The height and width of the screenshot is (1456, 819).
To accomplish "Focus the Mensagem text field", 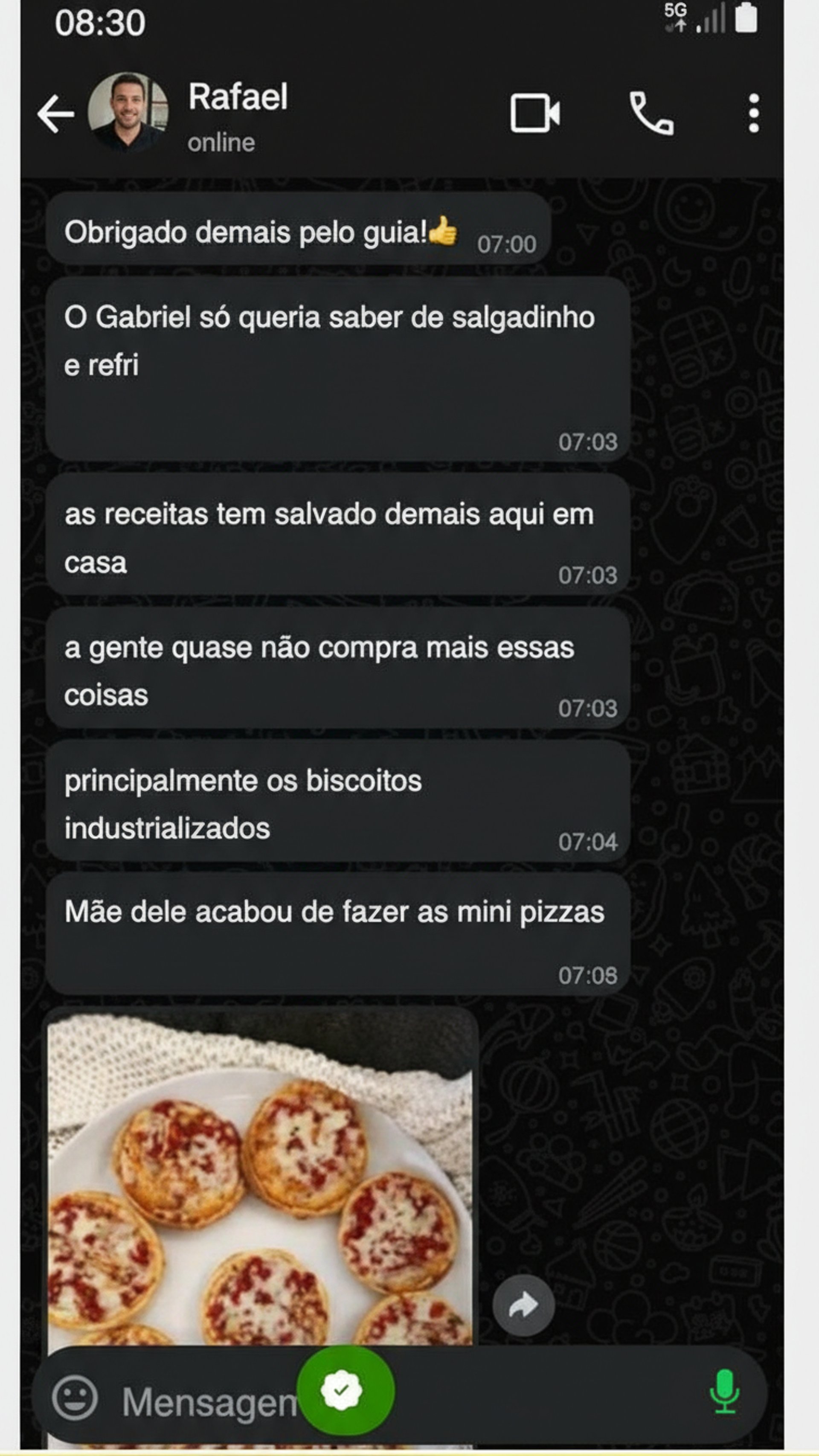I will tap(209, 1402).
